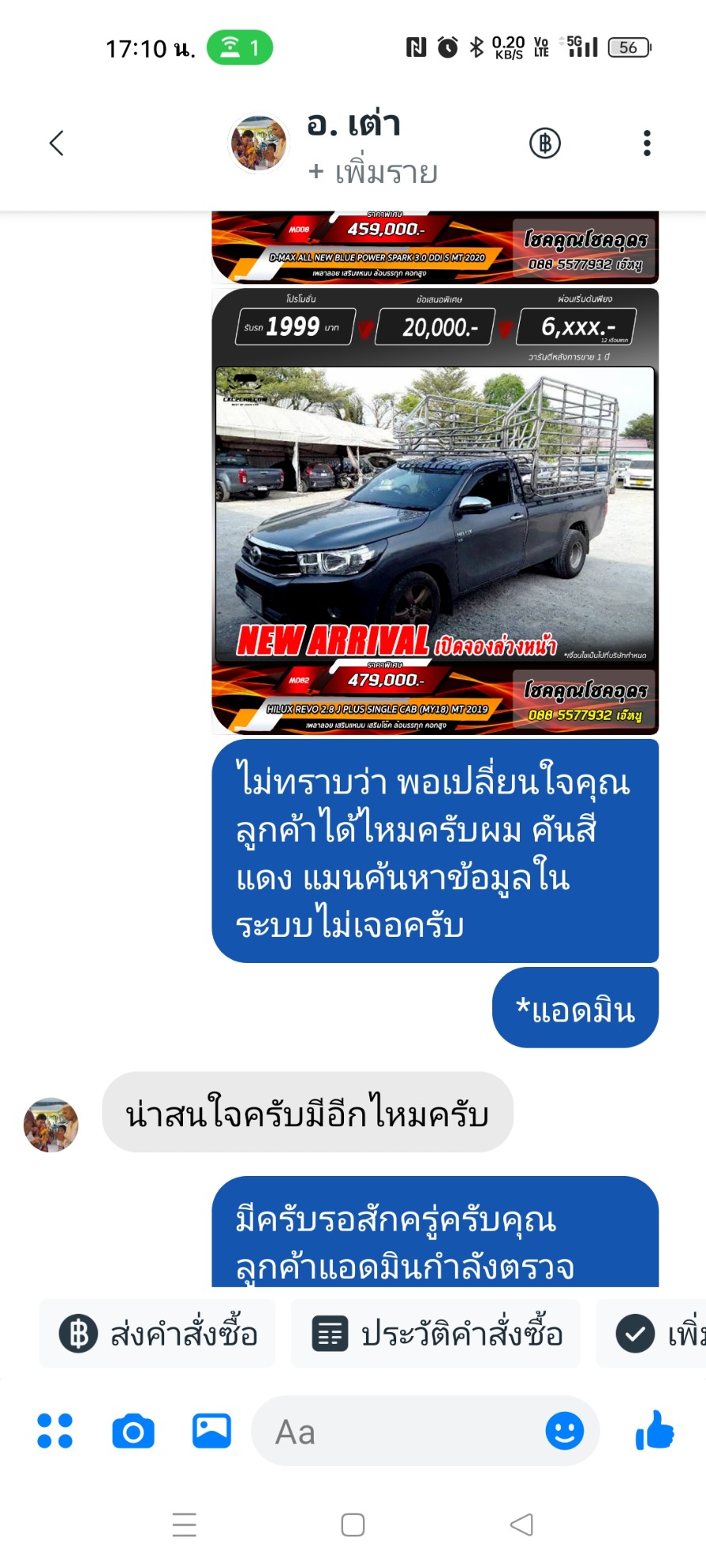706x1568 pixels.
Task: Tap the system home square button
Action: [x=353, y=1524]
